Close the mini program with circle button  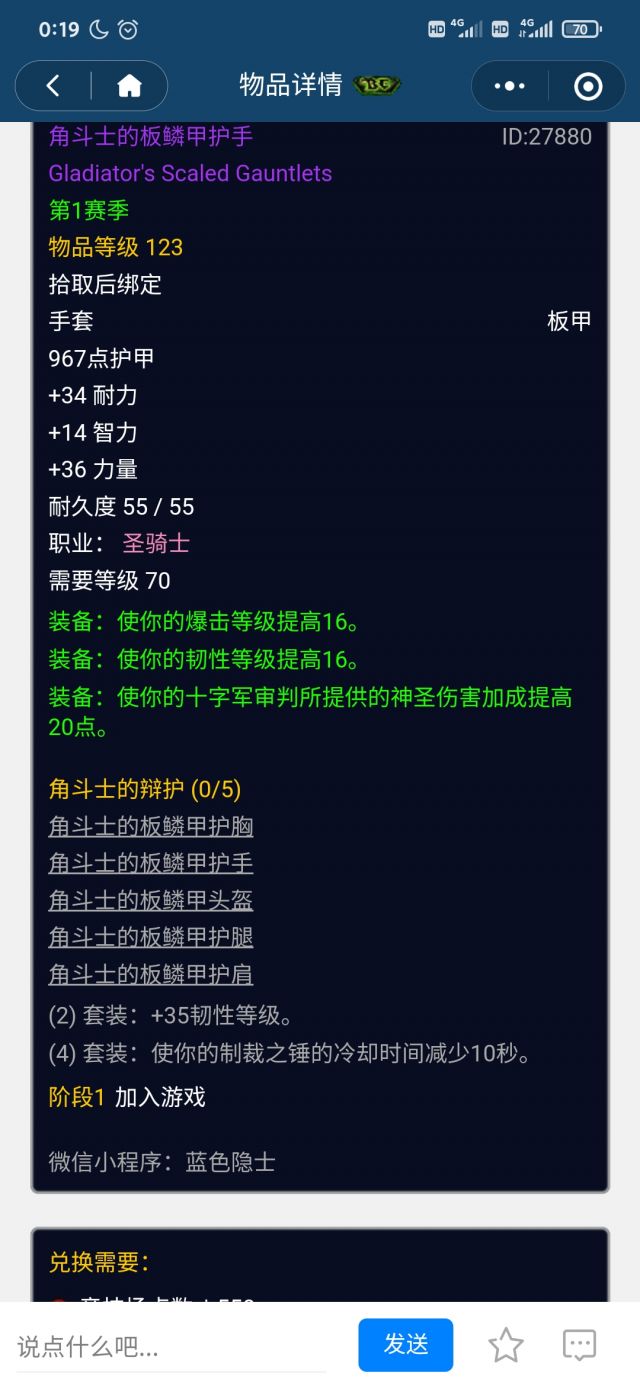(x=588, y=86)
